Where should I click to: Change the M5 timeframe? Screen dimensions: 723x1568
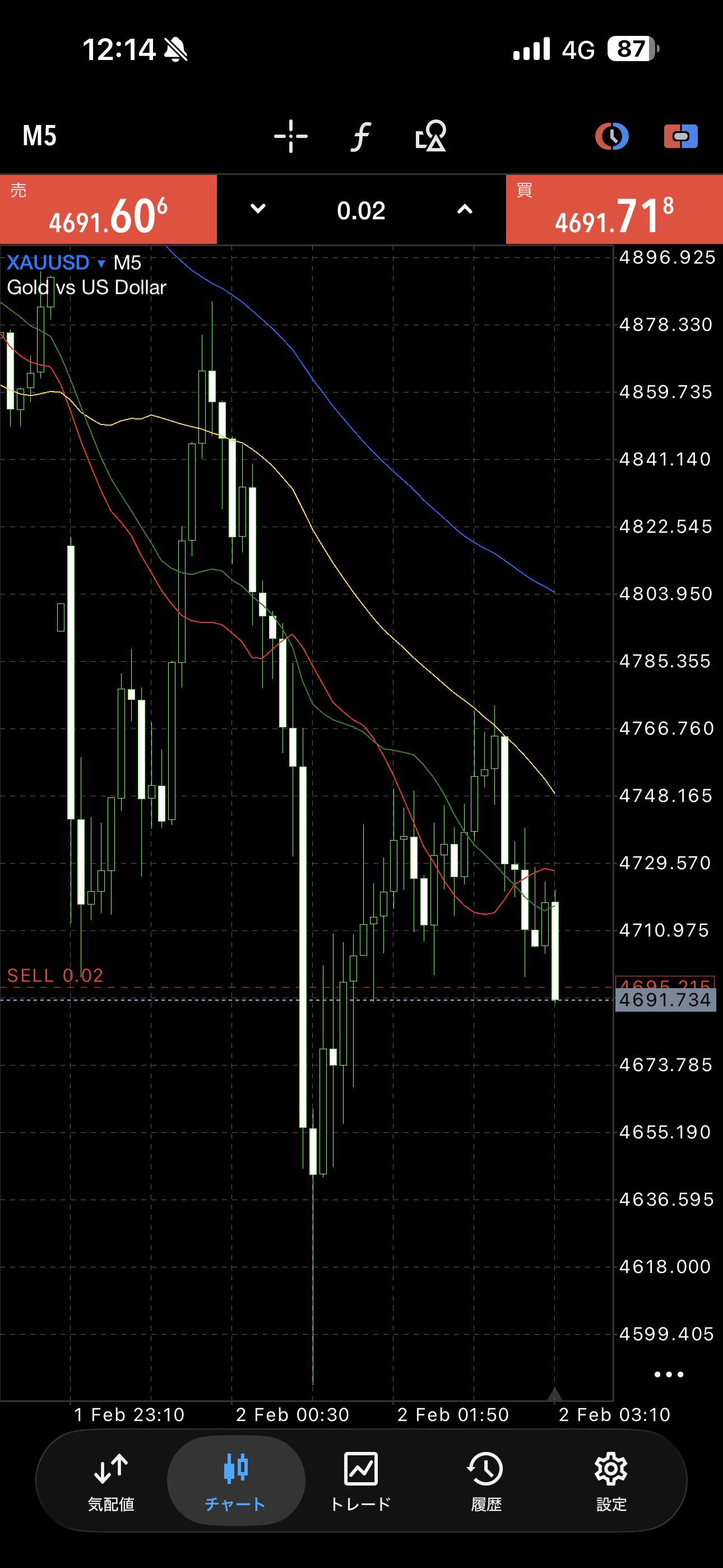40,136
